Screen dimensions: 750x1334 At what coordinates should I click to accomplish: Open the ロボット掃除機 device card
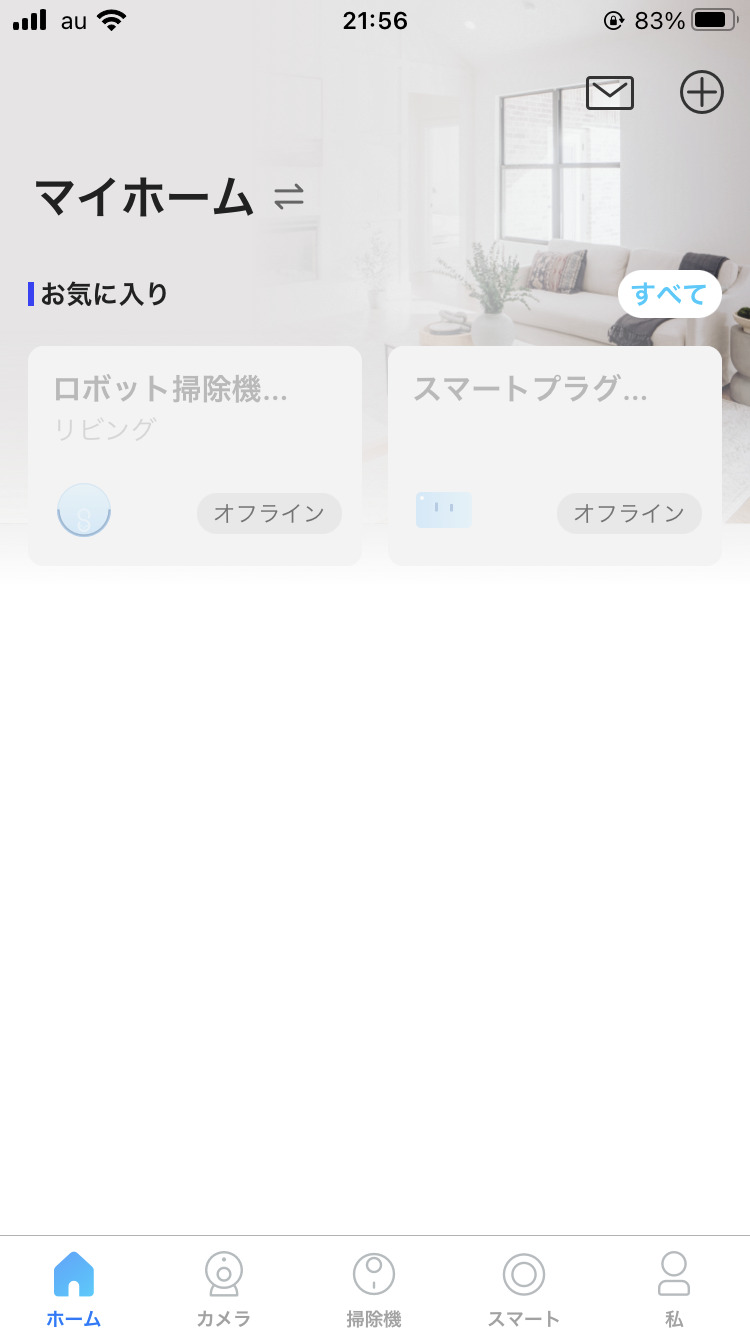tap(195, 456)
